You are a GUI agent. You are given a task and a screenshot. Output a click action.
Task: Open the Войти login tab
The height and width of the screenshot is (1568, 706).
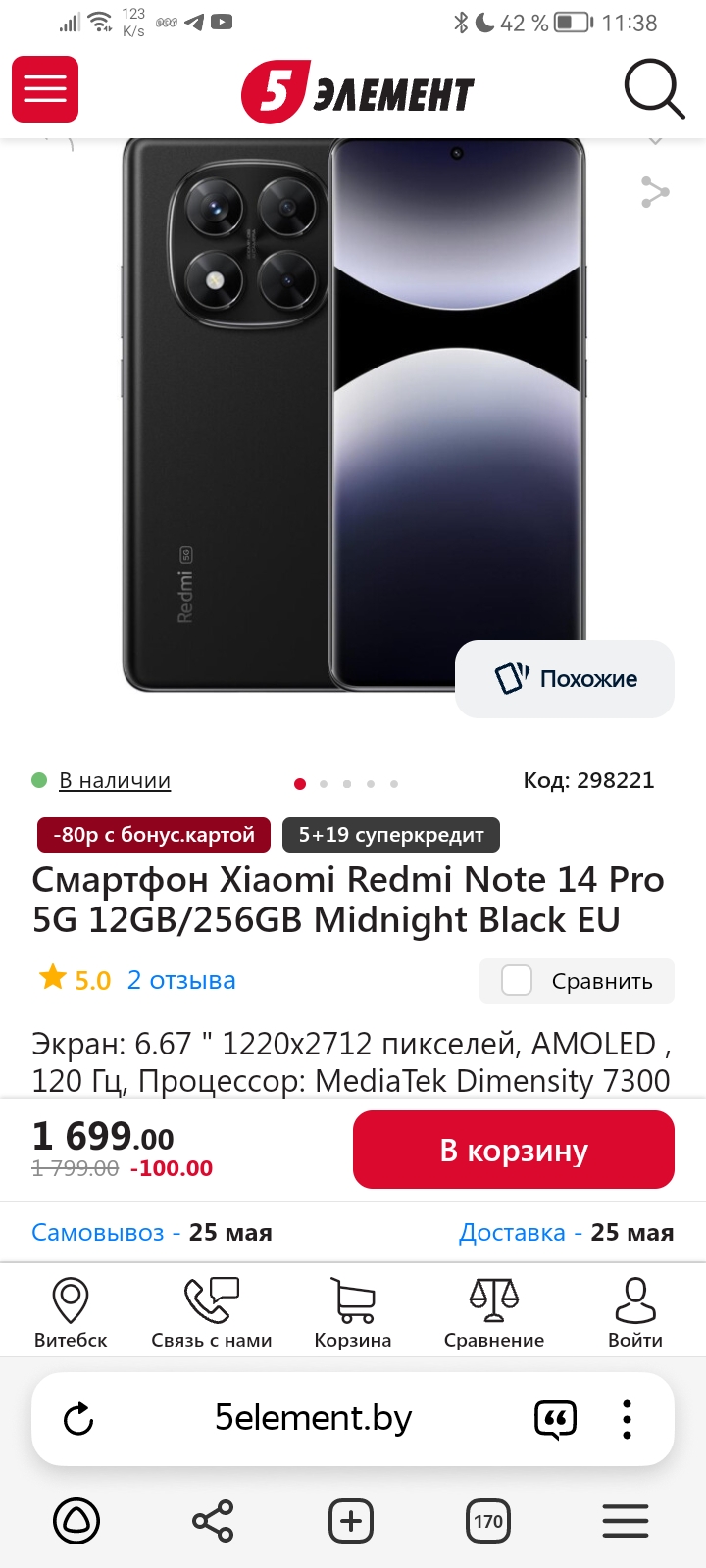tap(635, 1312)
